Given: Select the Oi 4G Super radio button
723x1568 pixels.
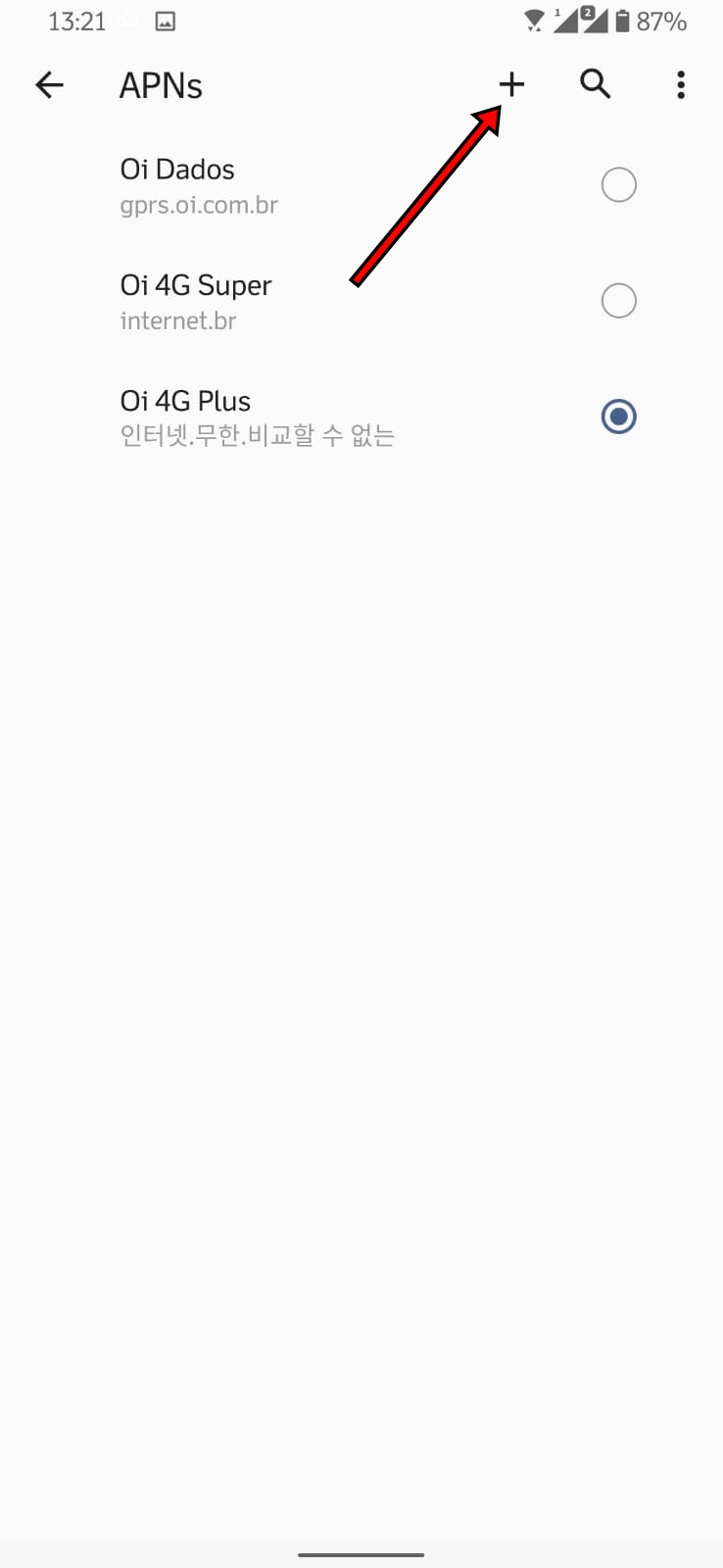Looking at the screenshot, I should (619, 301).
